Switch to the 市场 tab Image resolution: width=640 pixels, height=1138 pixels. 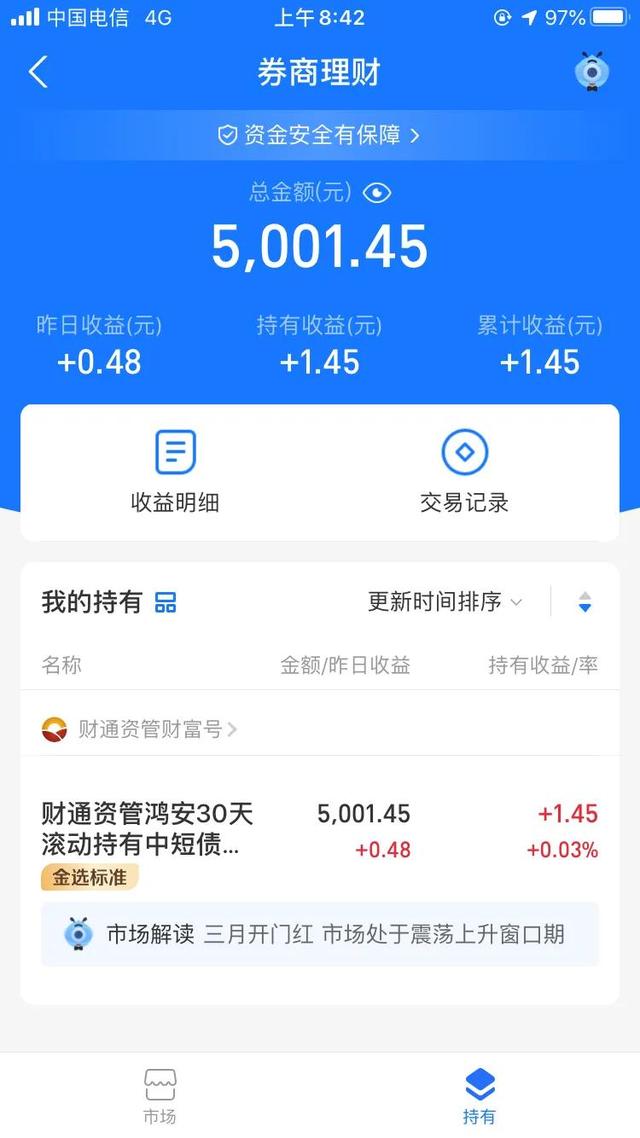pyautogui.click(x=160, y=1095)
